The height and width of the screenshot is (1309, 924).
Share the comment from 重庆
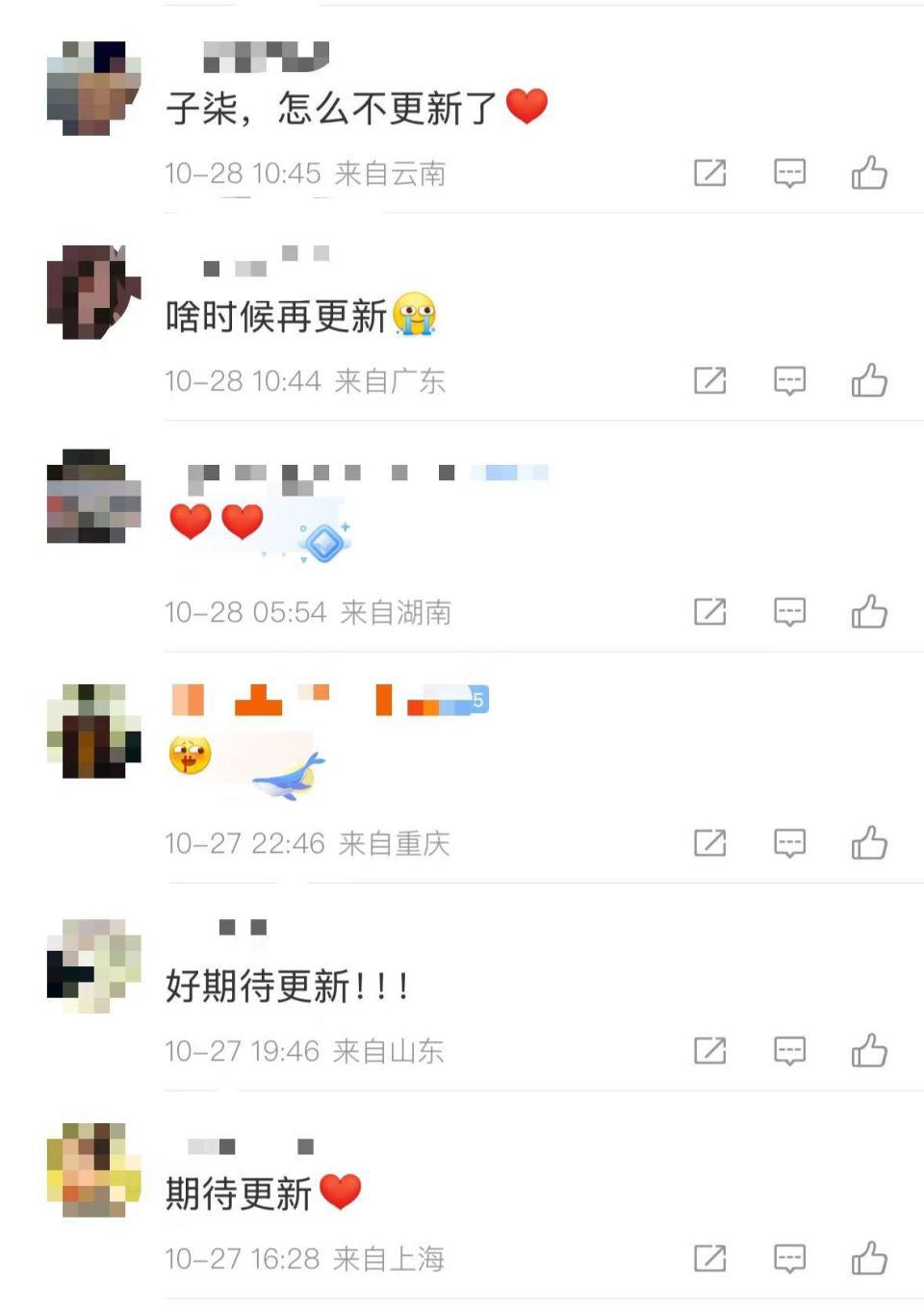709,843
